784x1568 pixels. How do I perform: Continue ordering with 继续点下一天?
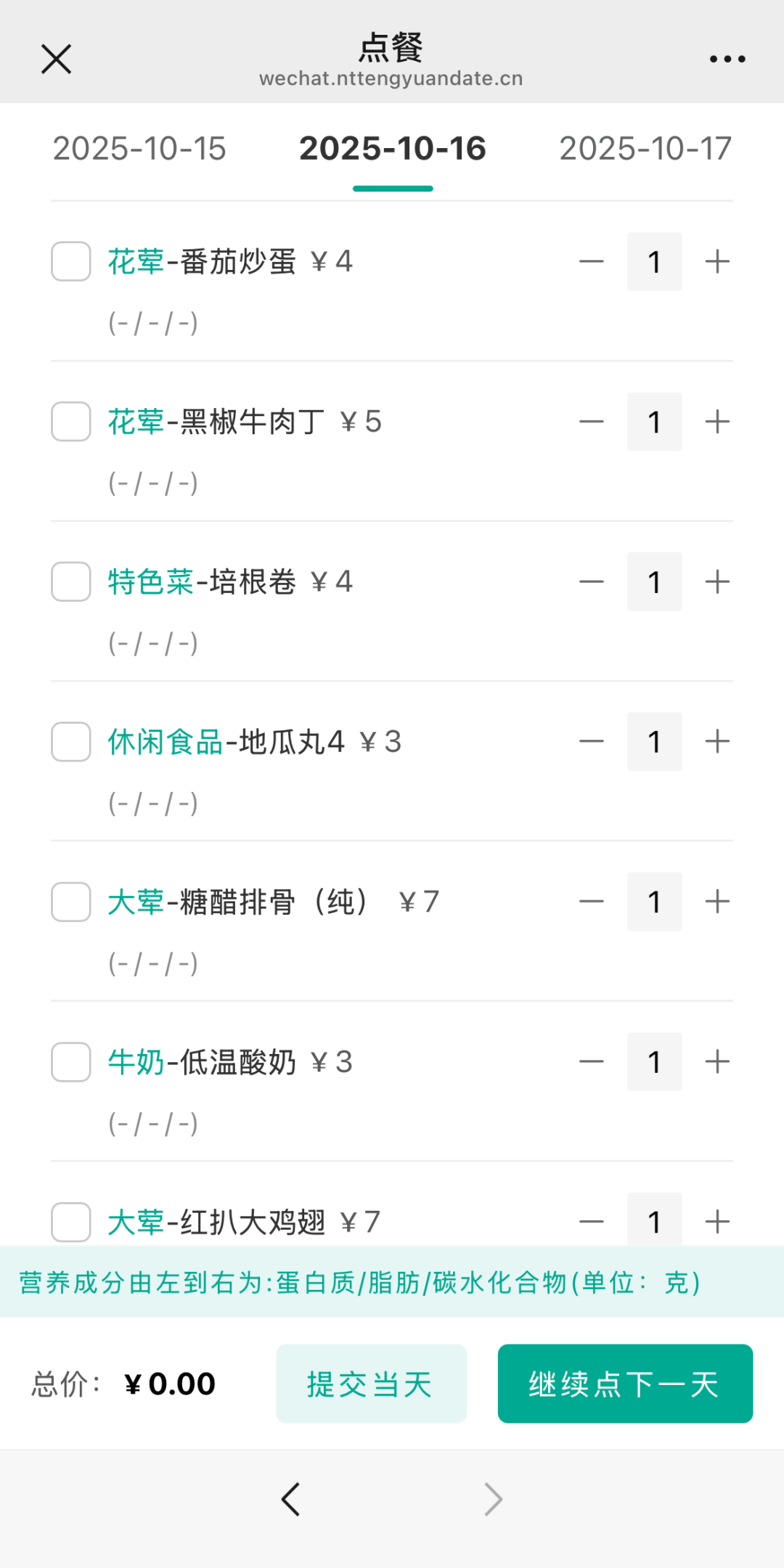(625, 1384)
